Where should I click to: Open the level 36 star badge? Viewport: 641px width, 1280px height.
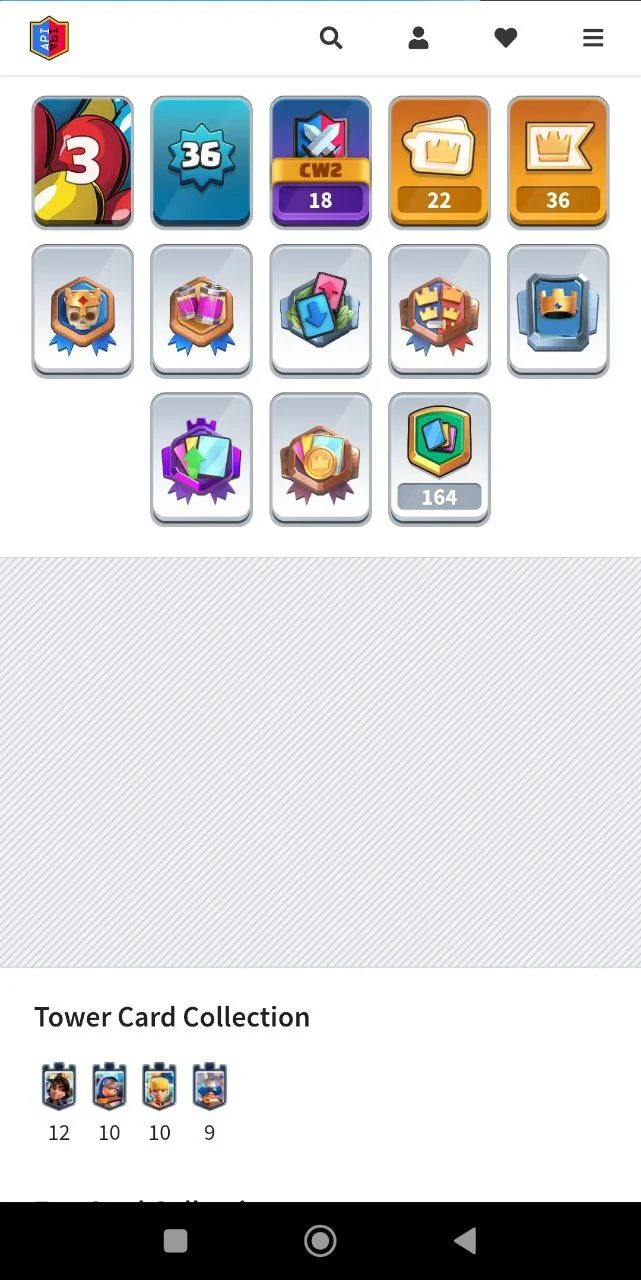point(201,162)
